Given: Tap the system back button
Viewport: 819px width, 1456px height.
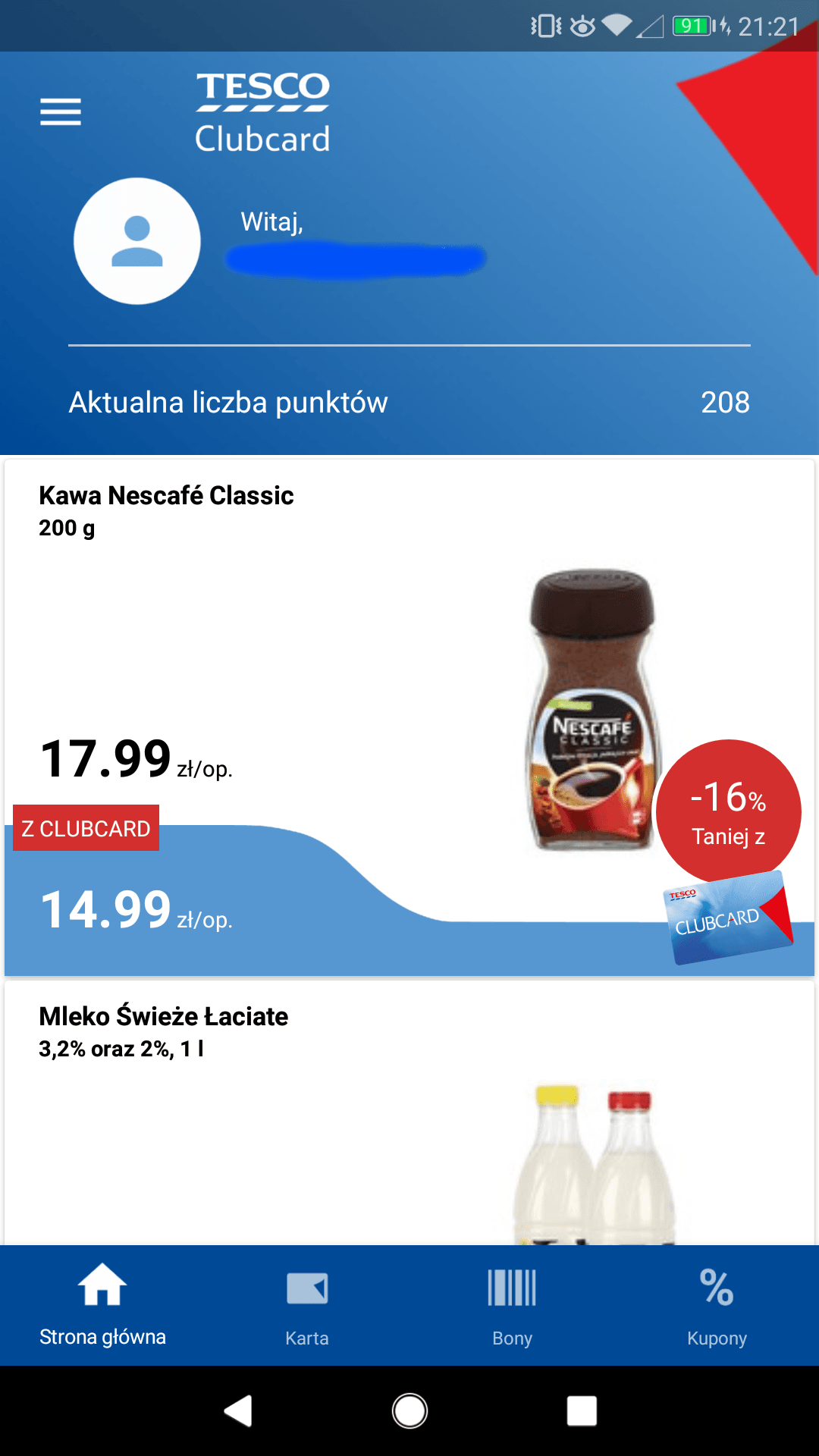Looking at the screenshot, I should click(238, 1411).
